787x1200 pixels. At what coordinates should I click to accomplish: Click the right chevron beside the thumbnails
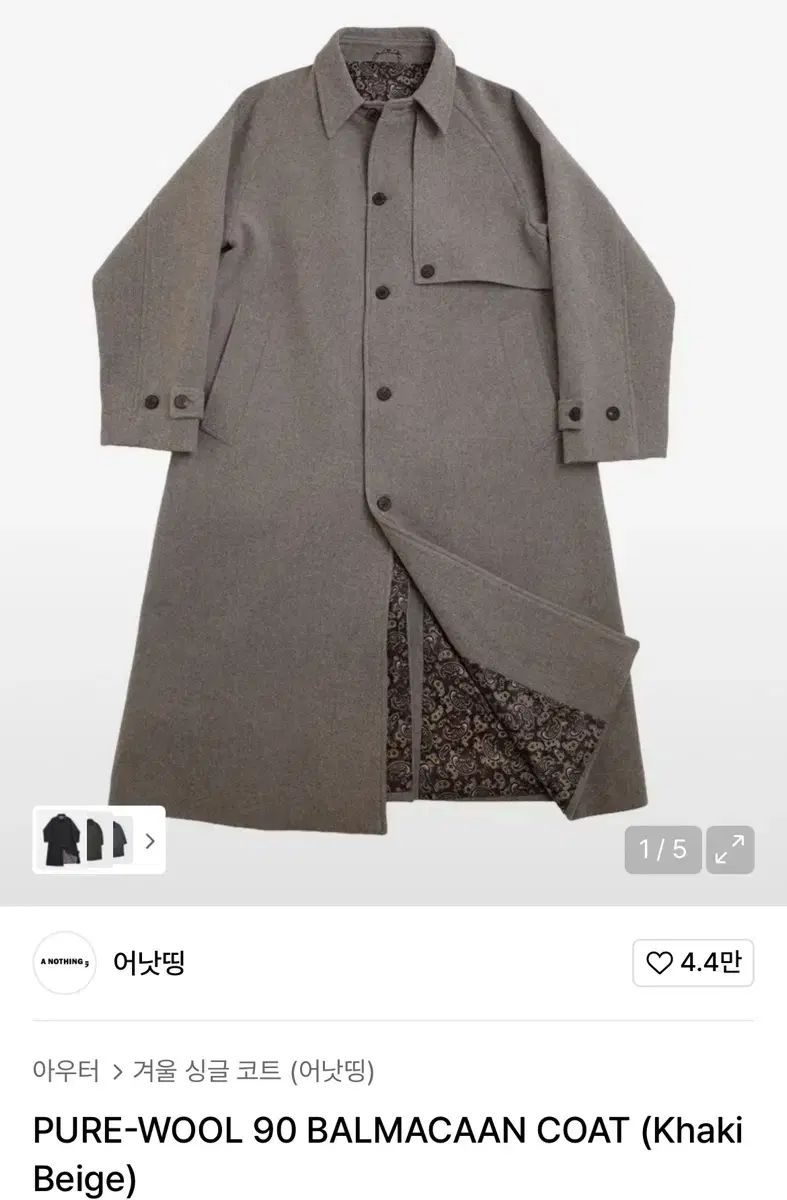coord(150,843)
